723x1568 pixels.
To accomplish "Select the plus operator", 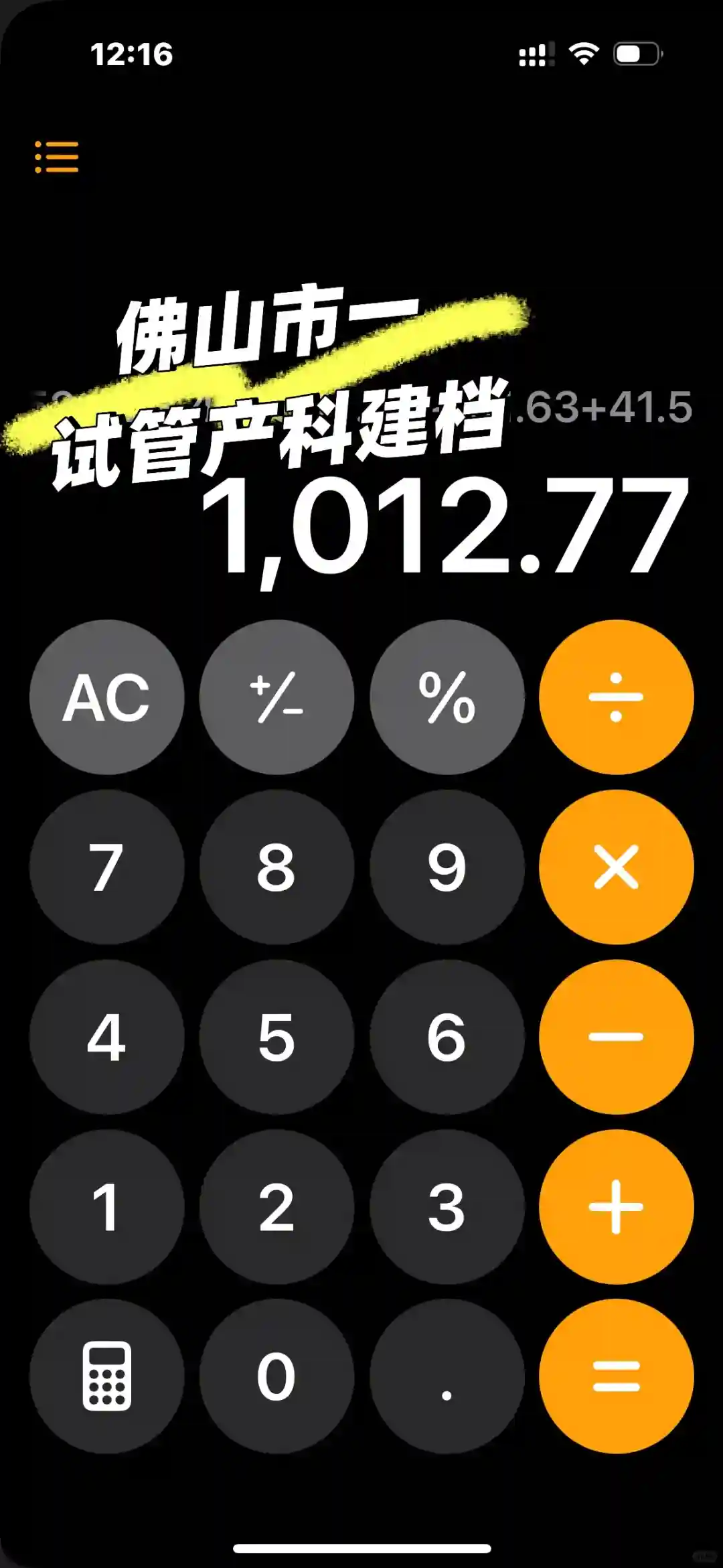I will pos(616,1207).
